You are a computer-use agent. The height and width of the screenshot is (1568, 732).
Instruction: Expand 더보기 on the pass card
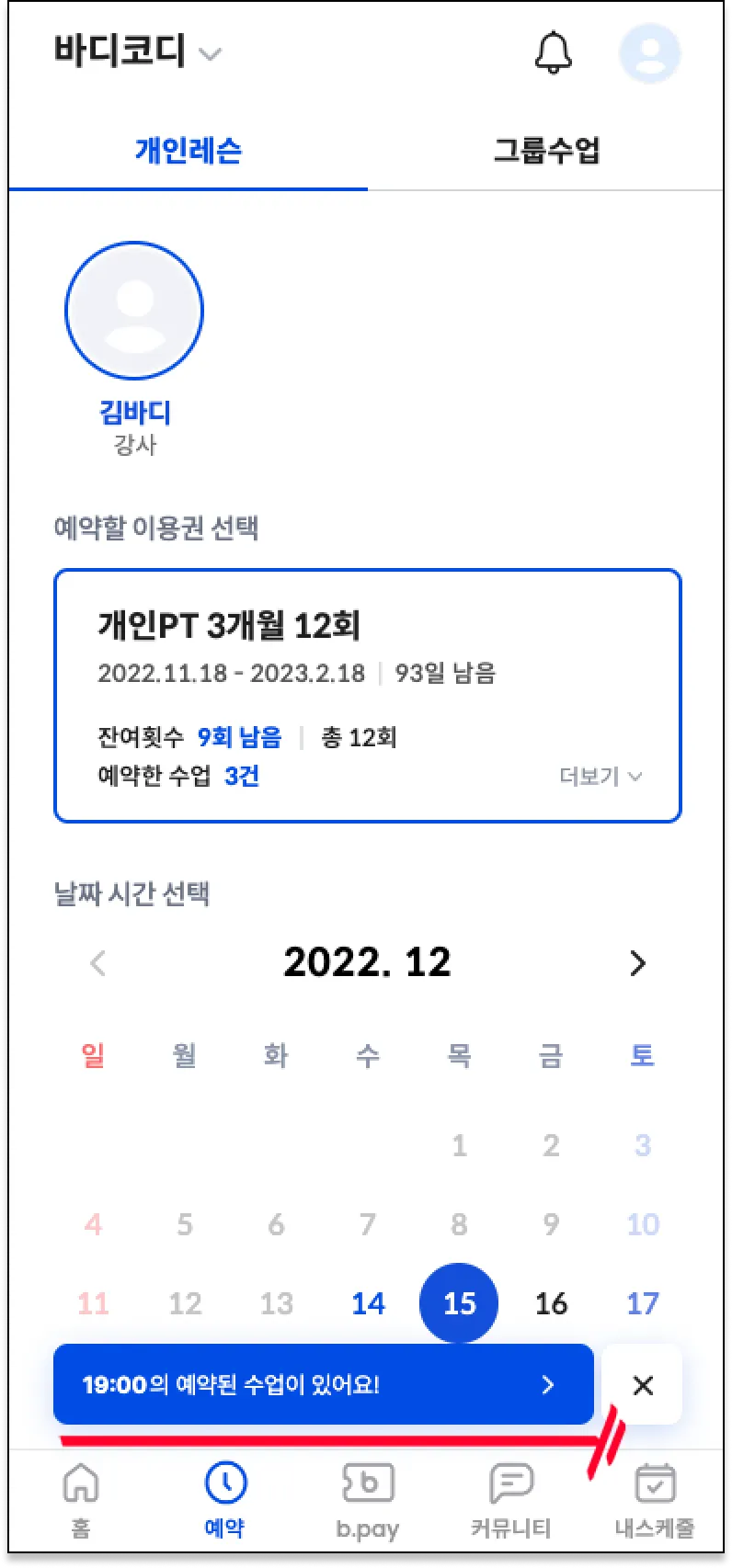[x=600, y=777]
